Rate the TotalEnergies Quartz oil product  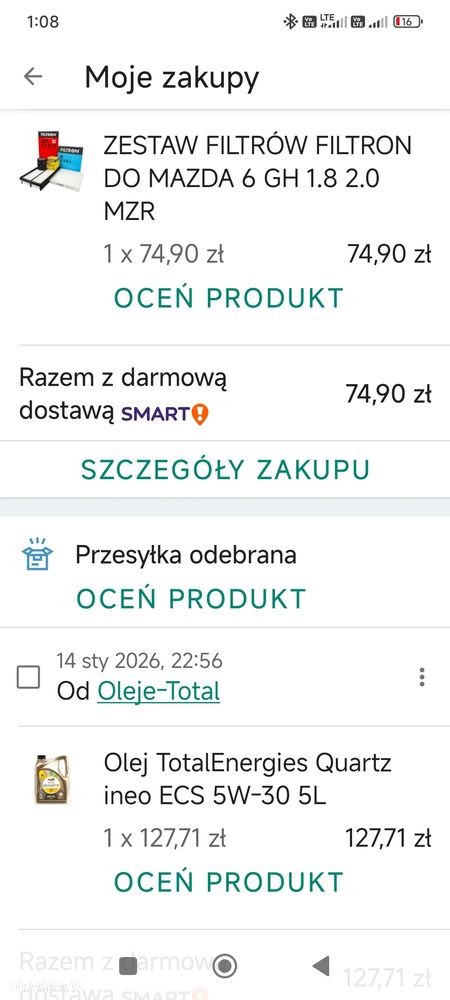pos(228,882)
